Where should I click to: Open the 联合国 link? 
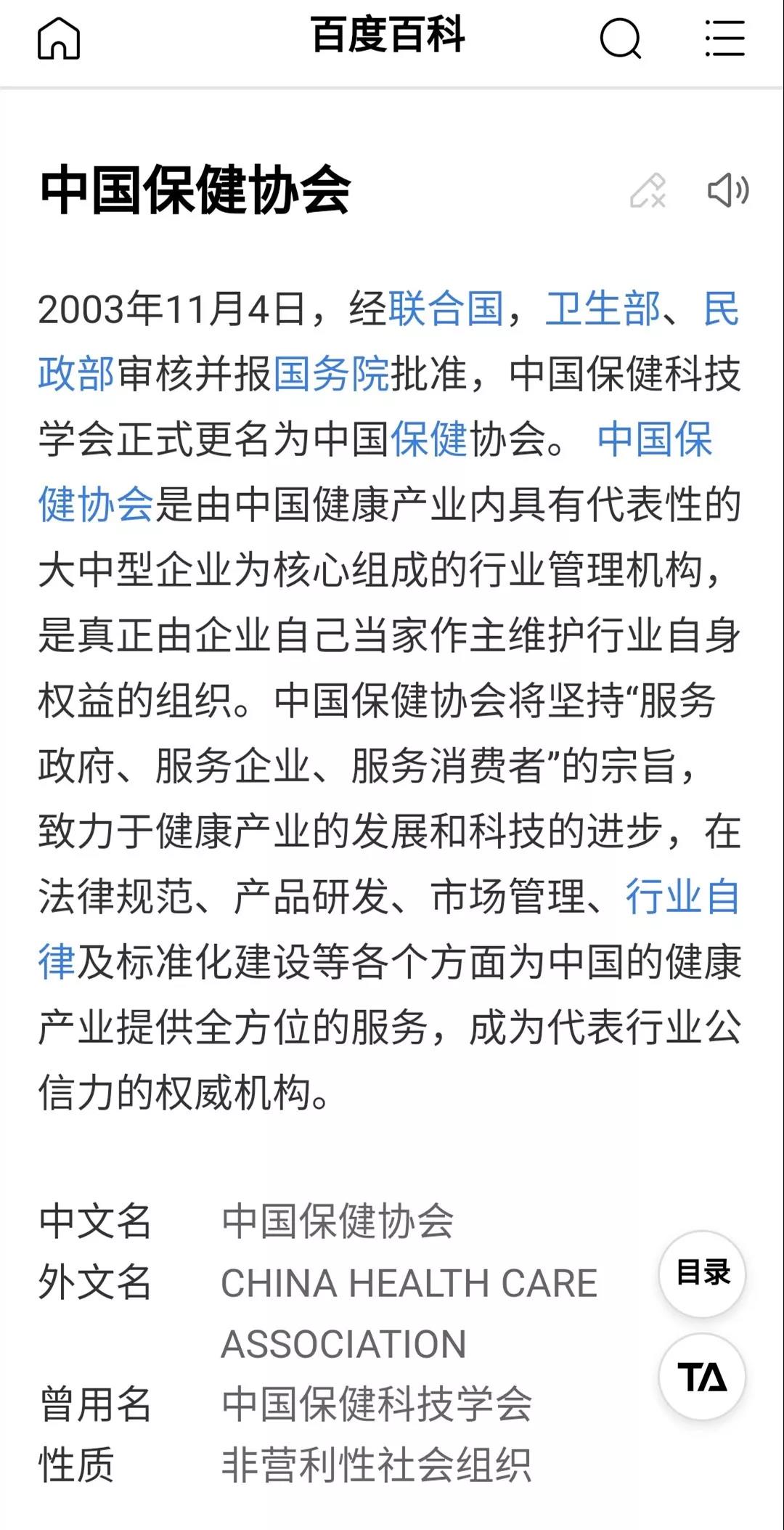click(x=446, y=309)
